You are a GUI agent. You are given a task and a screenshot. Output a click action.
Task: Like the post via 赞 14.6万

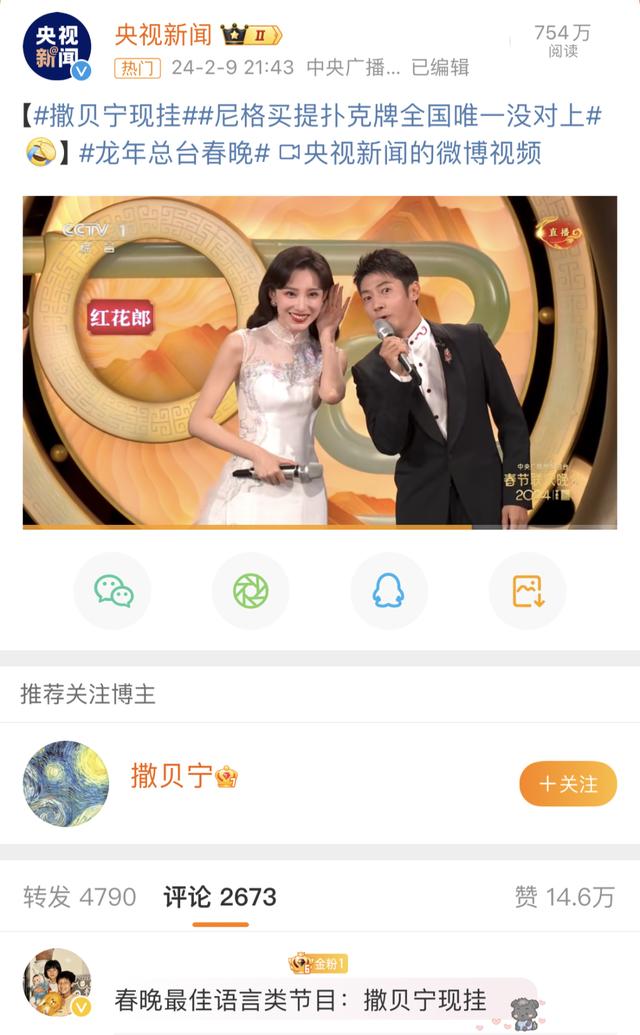tap(565, 897)
